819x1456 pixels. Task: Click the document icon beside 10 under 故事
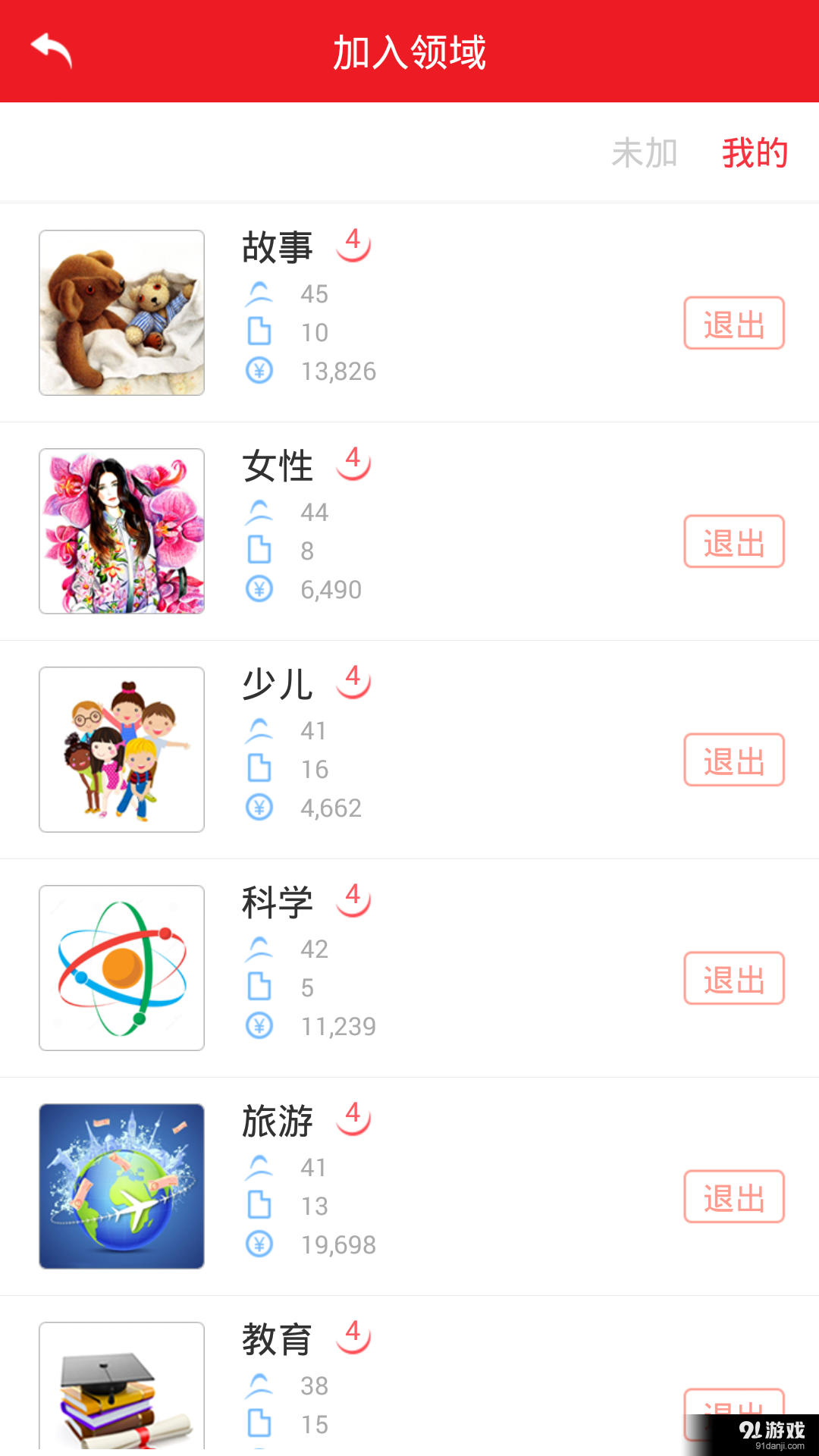click(259, 331)
